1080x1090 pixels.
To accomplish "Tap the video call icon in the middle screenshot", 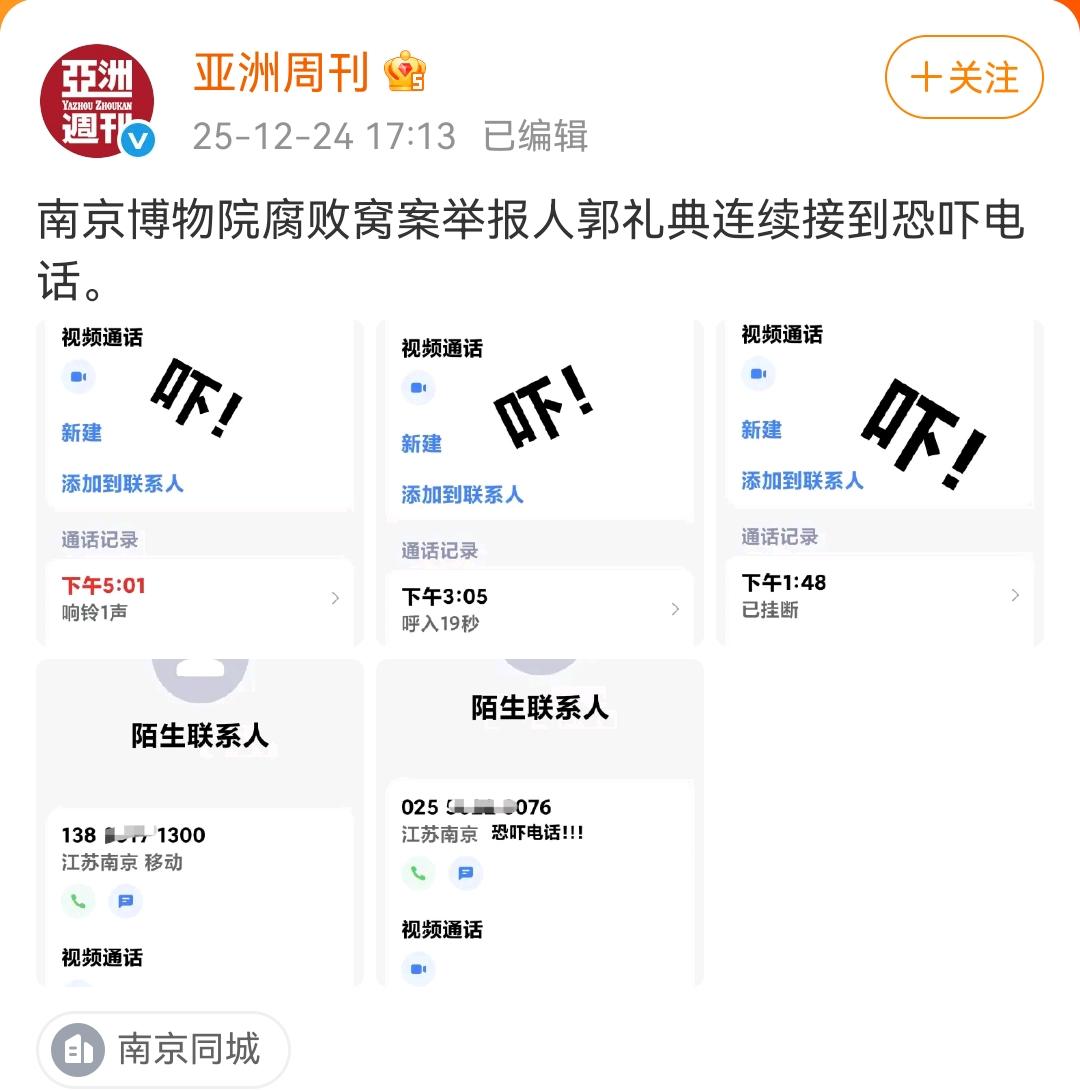I will [418, 389].
